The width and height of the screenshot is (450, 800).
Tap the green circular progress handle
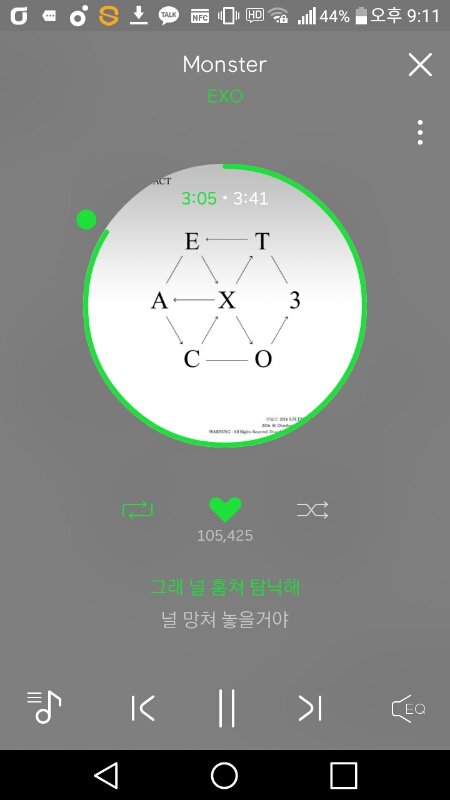click(86, 219)
